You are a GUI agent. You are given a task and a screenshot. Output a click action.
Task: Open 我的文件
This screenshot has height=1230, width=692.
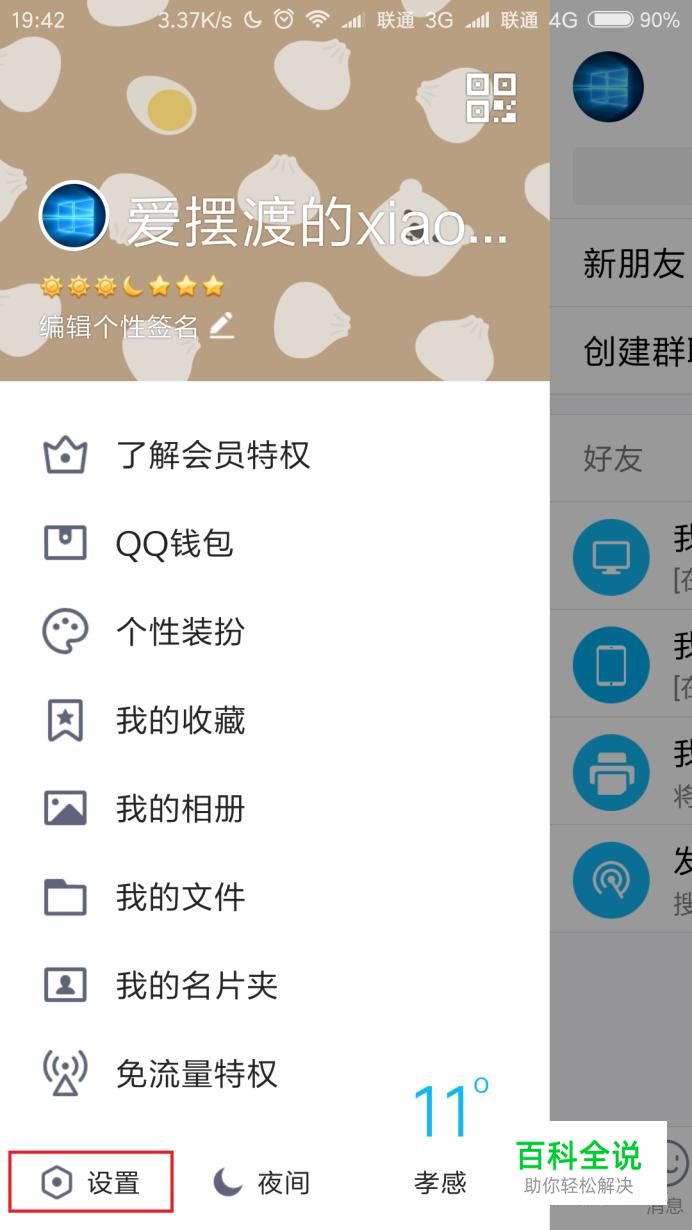point(180,897)
